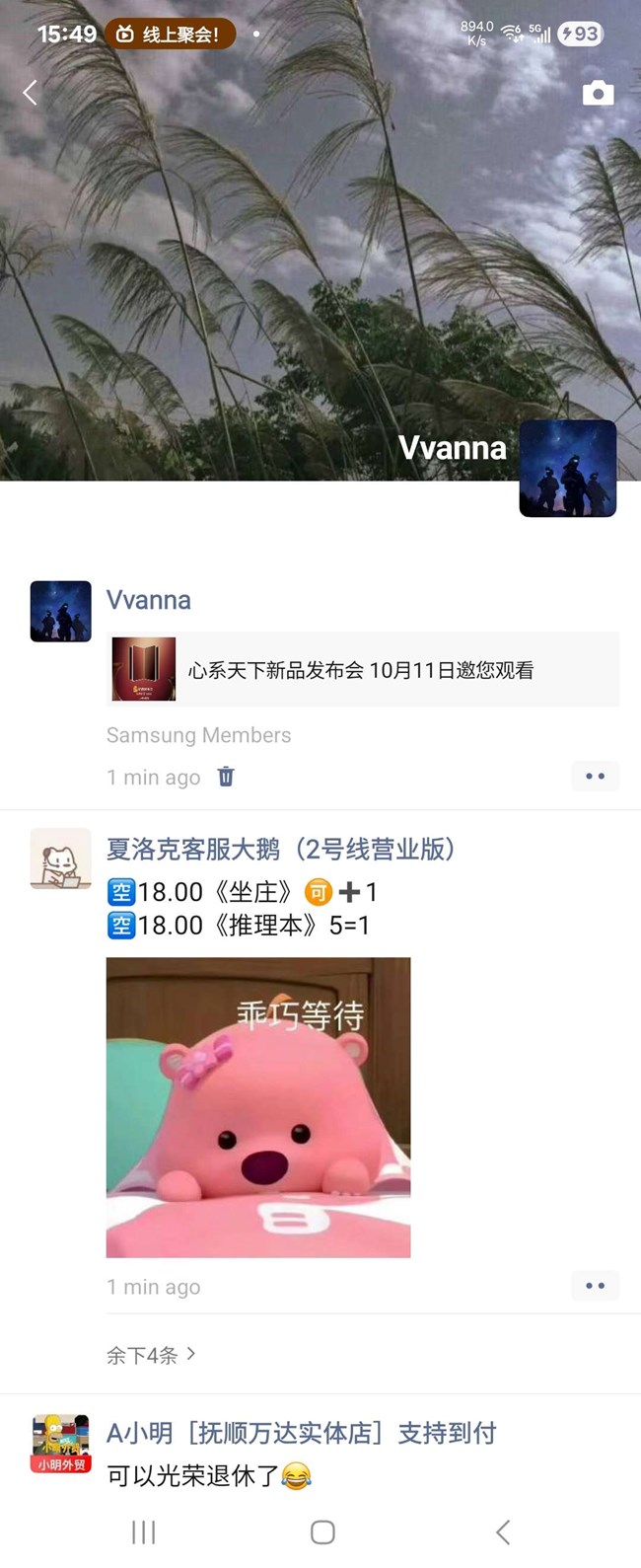641x1568 pixels.
Task: Open Vvanna's profile avatar on the cover
Action: [x=568, y=468]
